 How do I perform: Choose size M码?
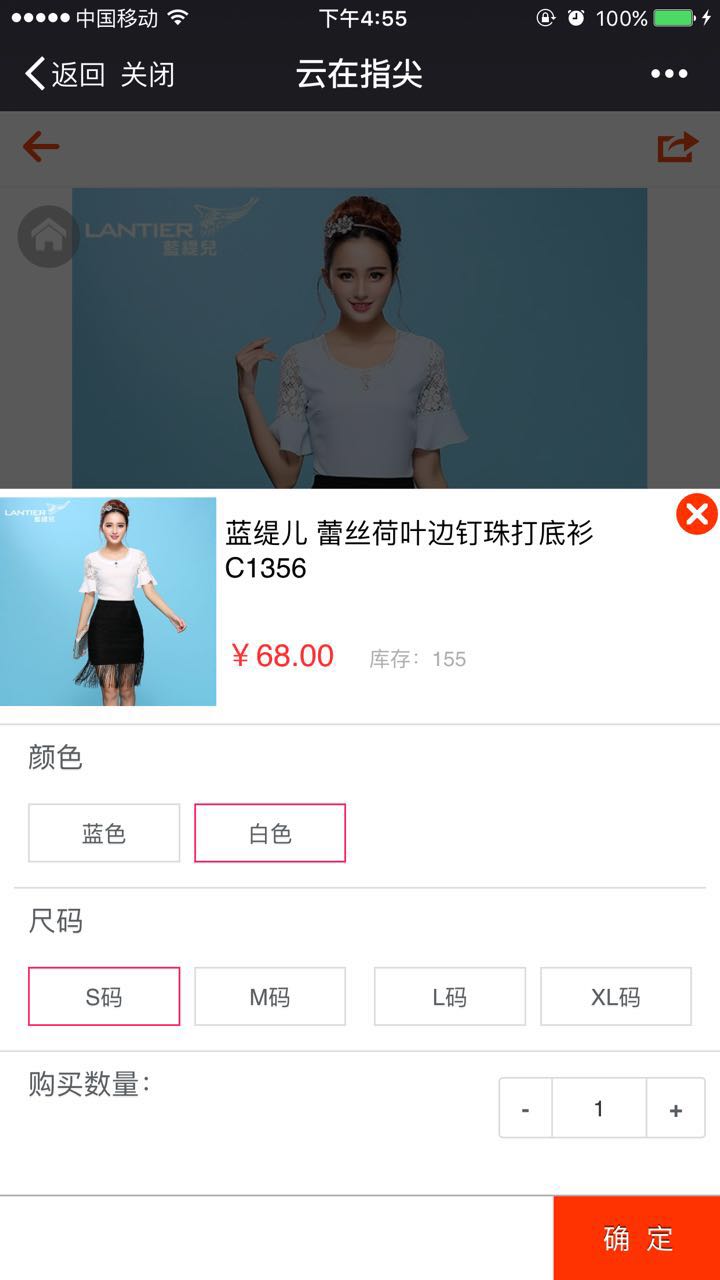point(270,996)
